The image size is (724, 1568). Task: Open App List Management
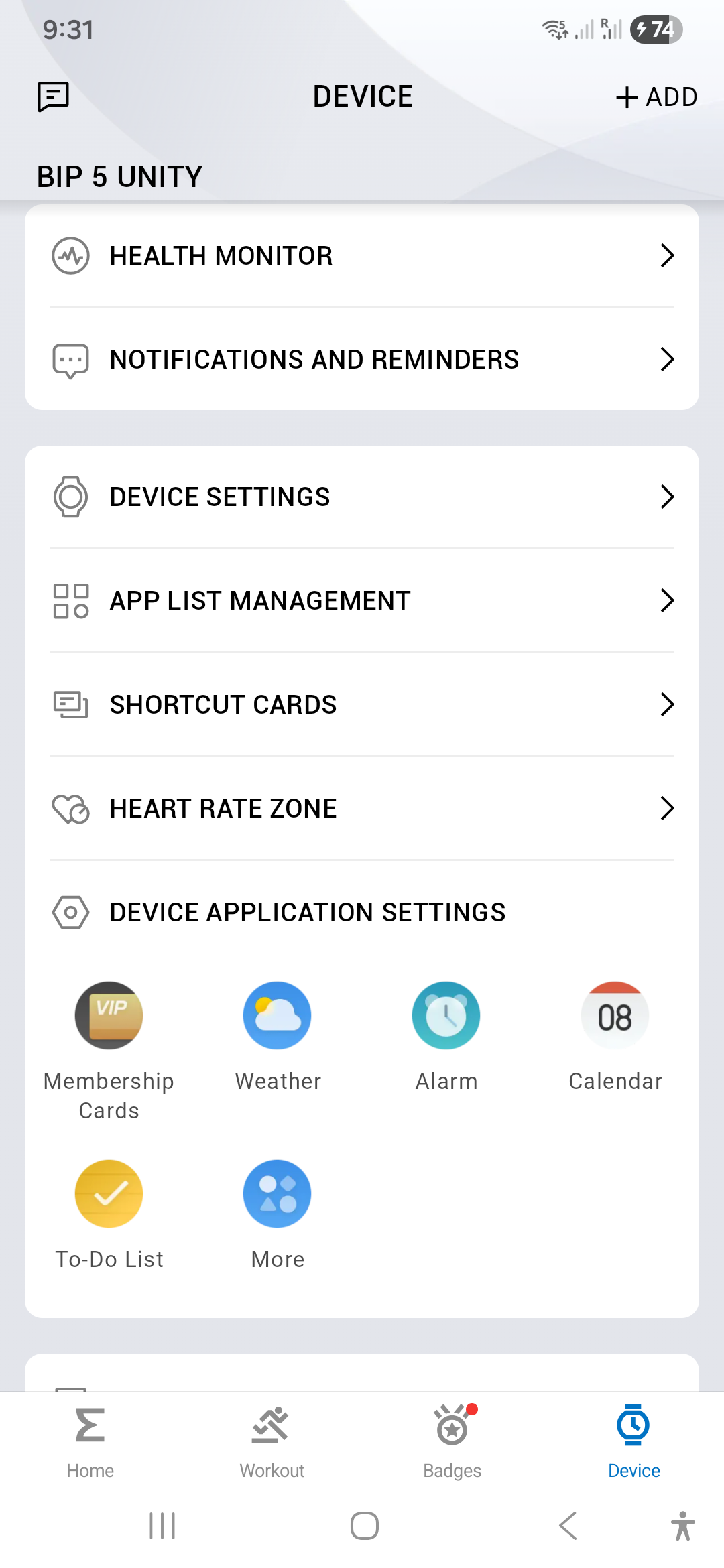click(x=362, y=600)
